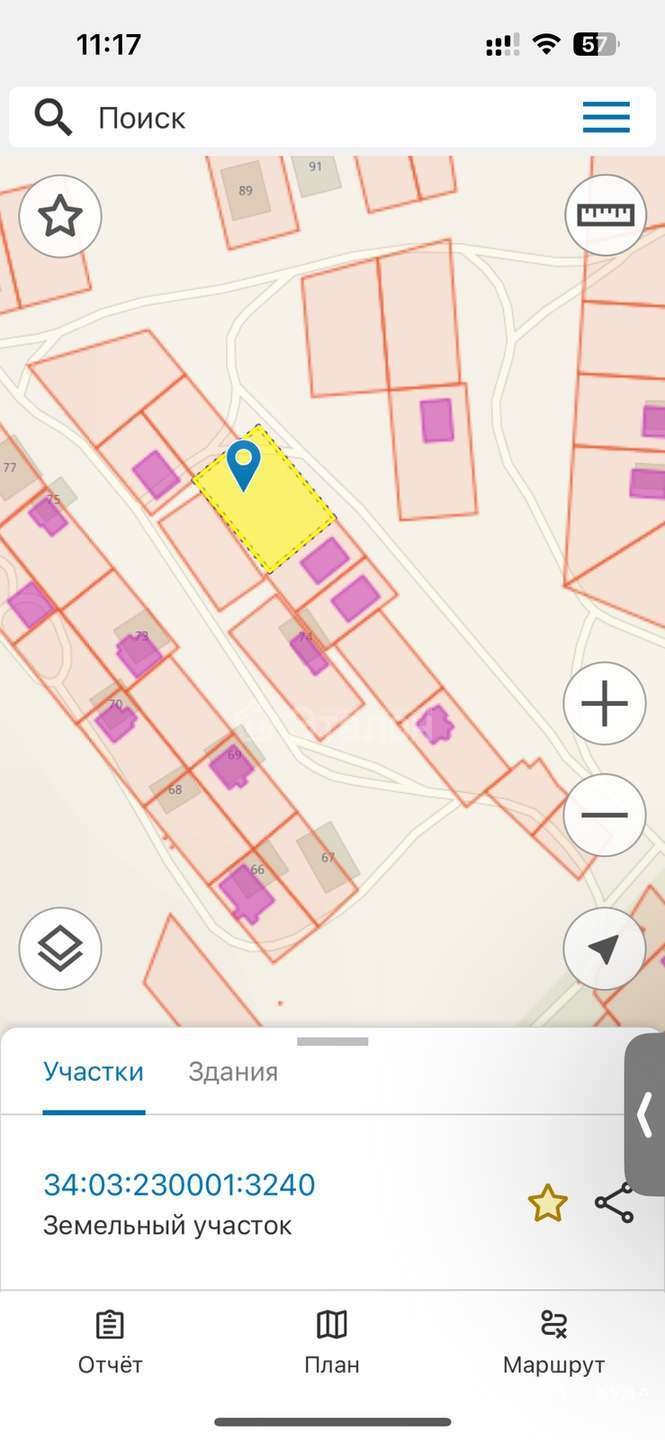The width and height of the screenshot is (665, 1440).
Task: Open favorites star button on map
Action: (60, 216)
